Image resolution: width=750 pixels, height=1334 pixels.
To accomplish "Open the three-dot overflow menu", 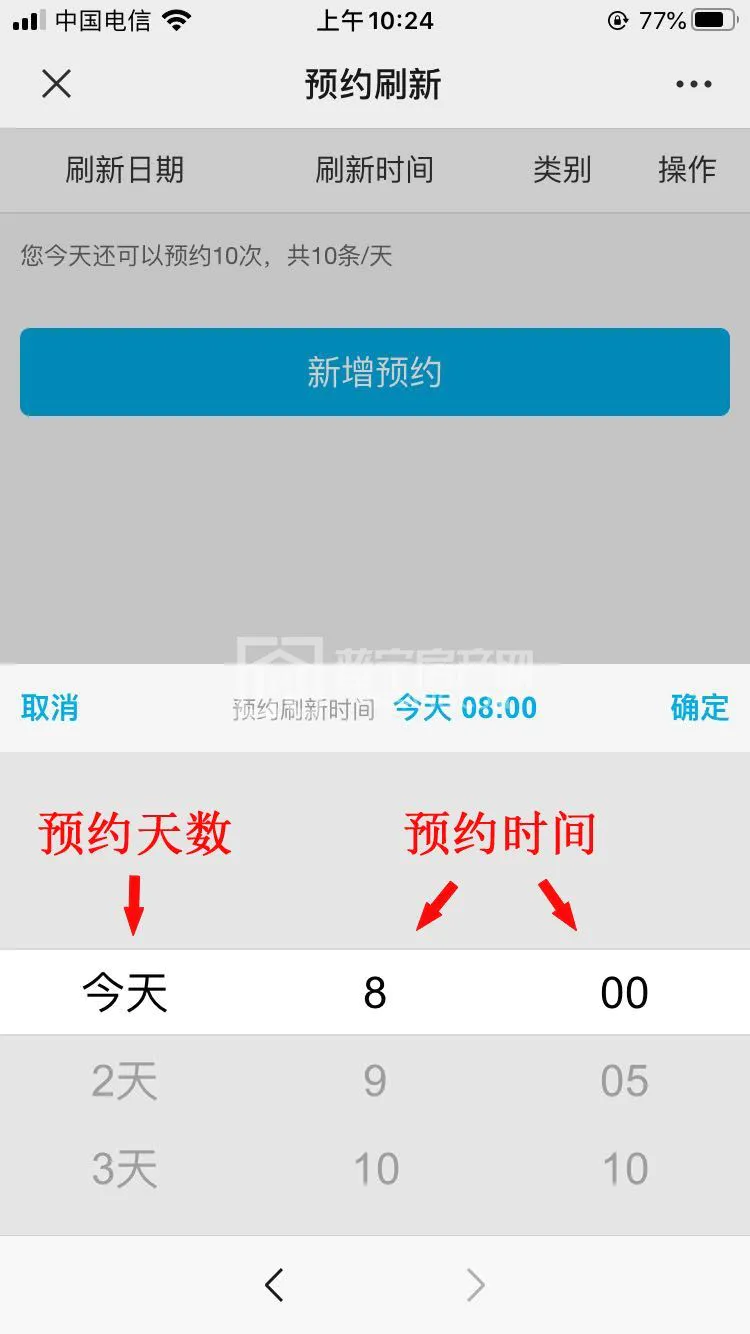I will (693, 84).
